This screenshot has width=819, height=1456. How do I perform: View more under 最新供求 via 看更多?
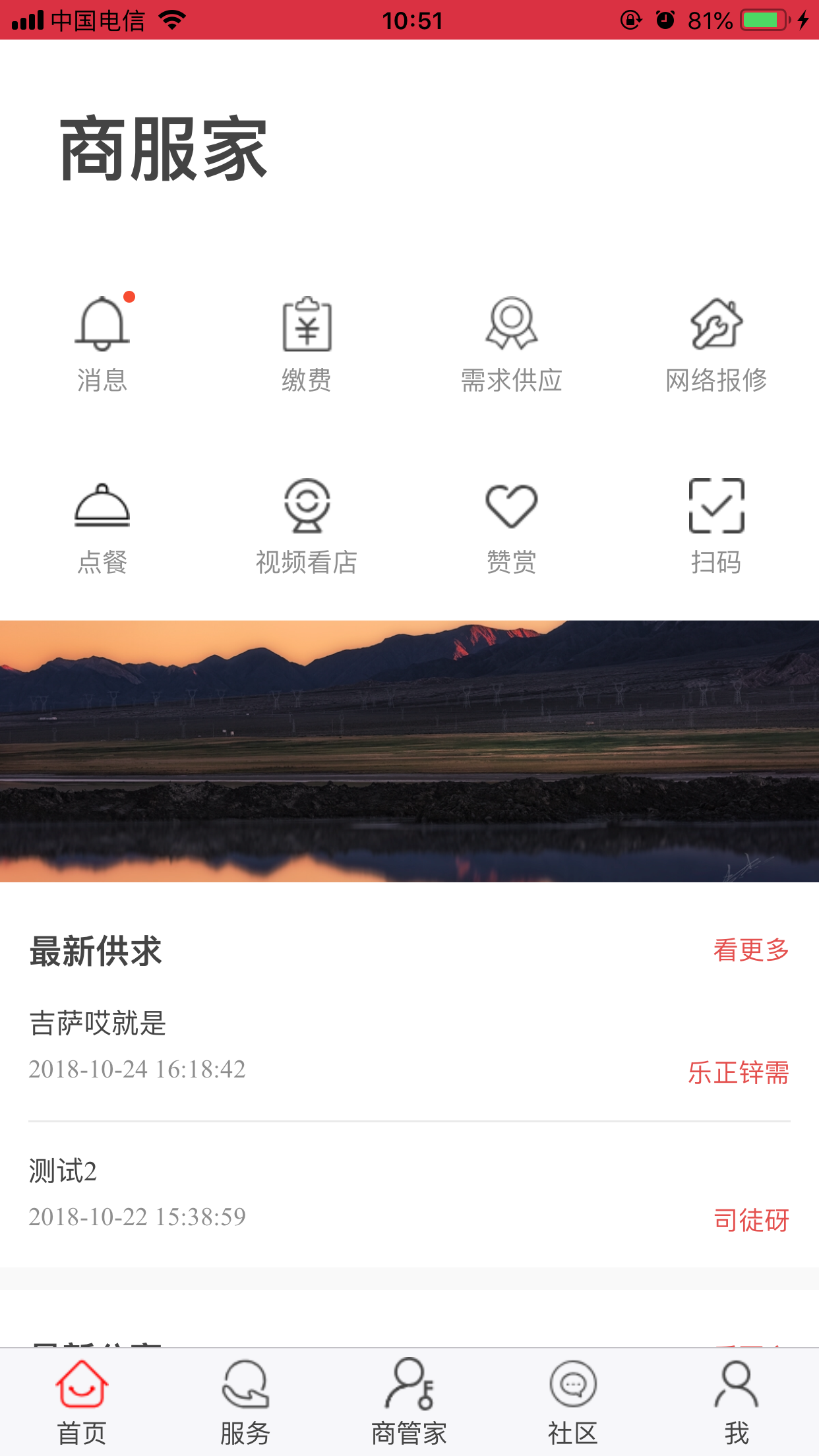coord(751,950)
